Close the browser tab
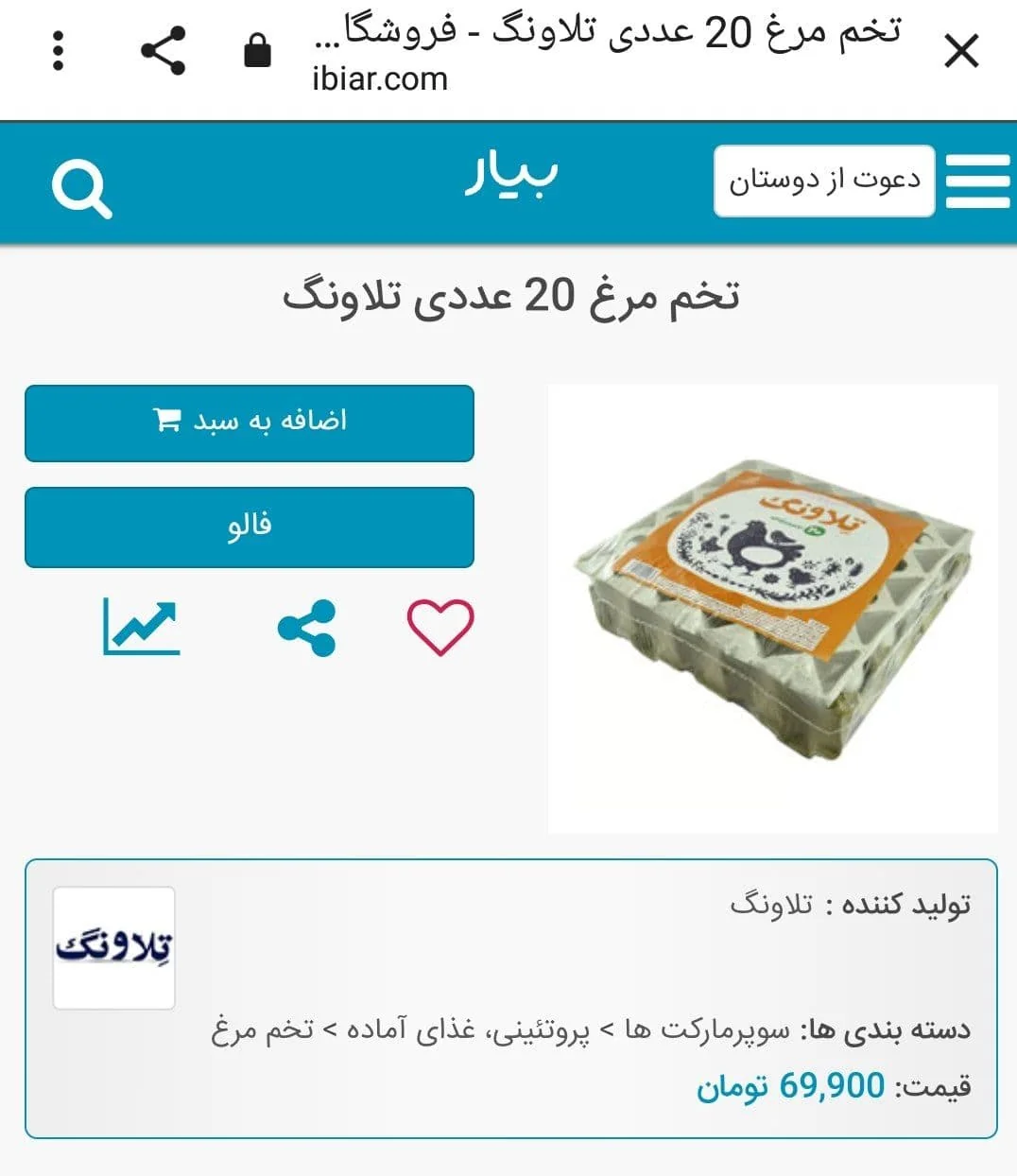The image size is (1017, 1176). click(961, 50)
